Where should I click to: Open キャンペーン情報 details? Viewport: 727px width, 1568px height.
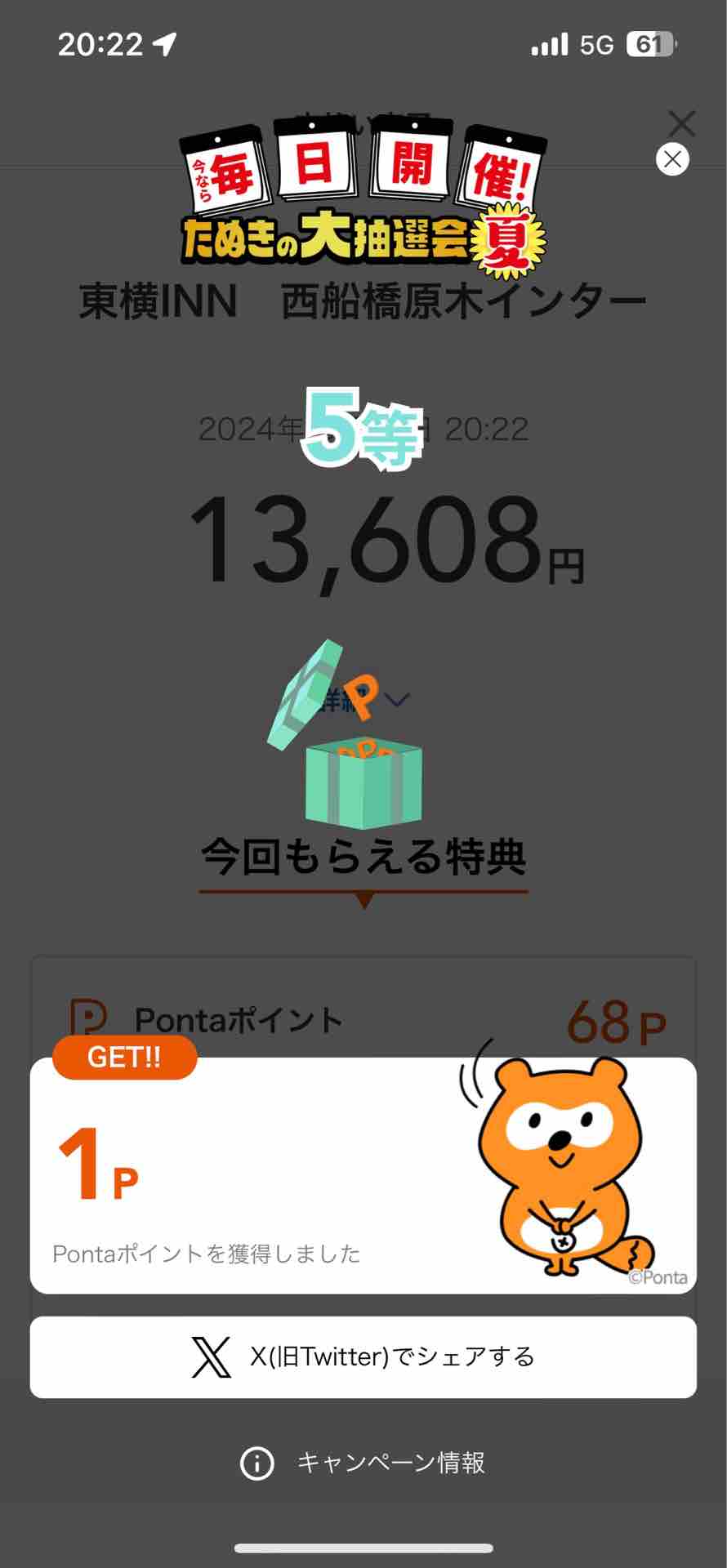pyautogui.click(x=363, y=1463)
